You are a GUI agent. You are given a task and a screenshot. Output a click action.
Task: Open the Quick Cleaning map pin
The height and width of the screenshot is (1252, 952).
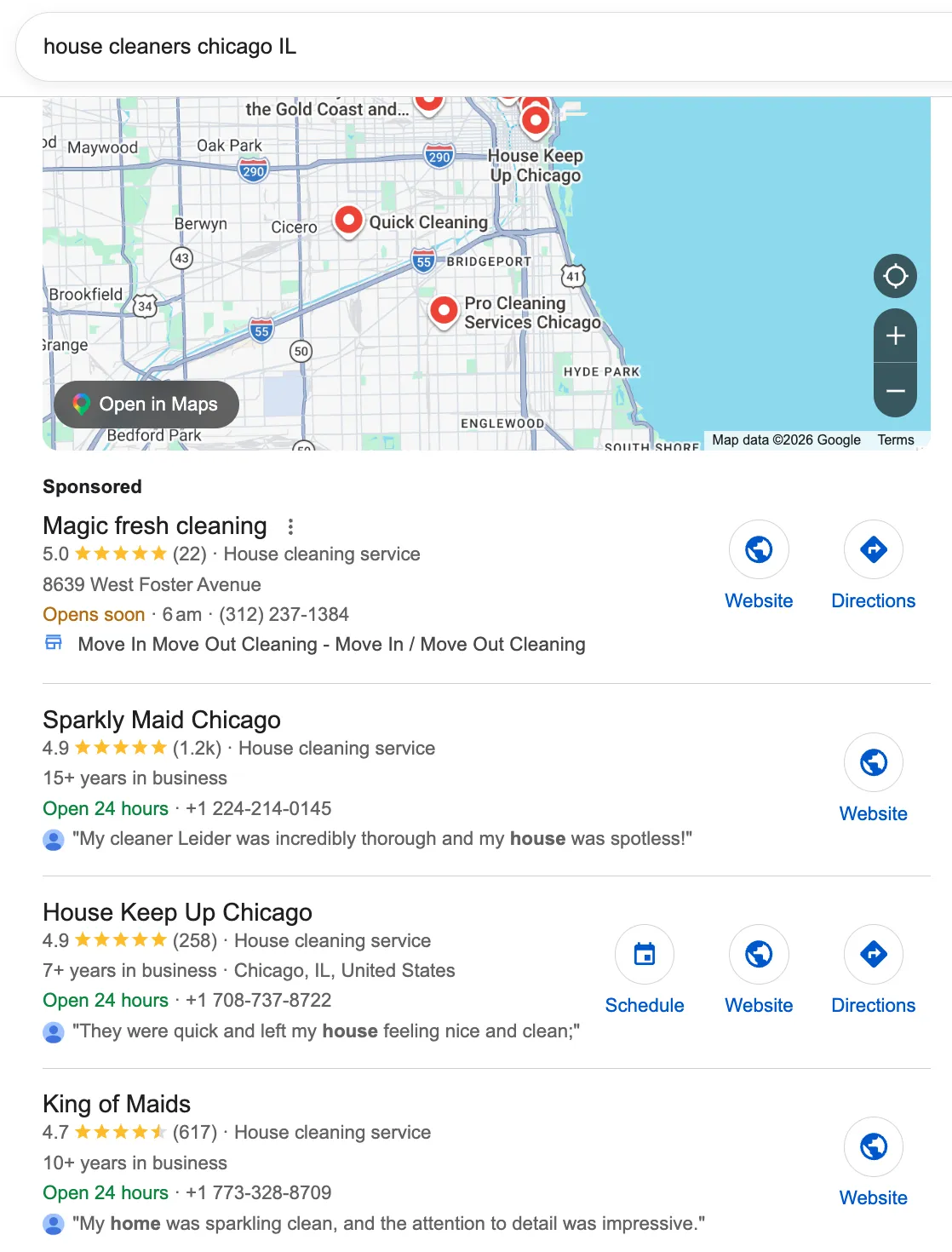[348, 221]
